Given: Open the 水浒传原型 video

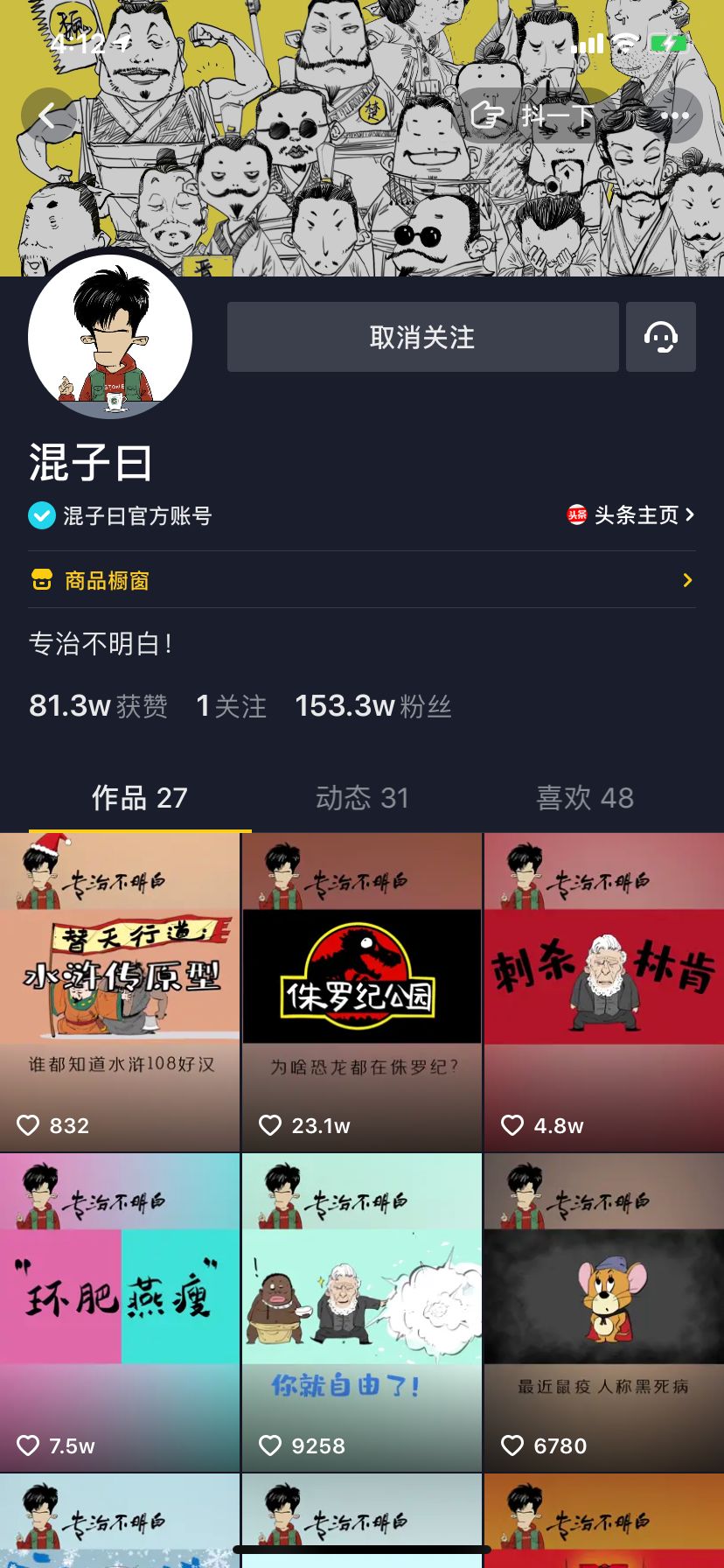Looking at the screenshot, I should coord(120,991).
